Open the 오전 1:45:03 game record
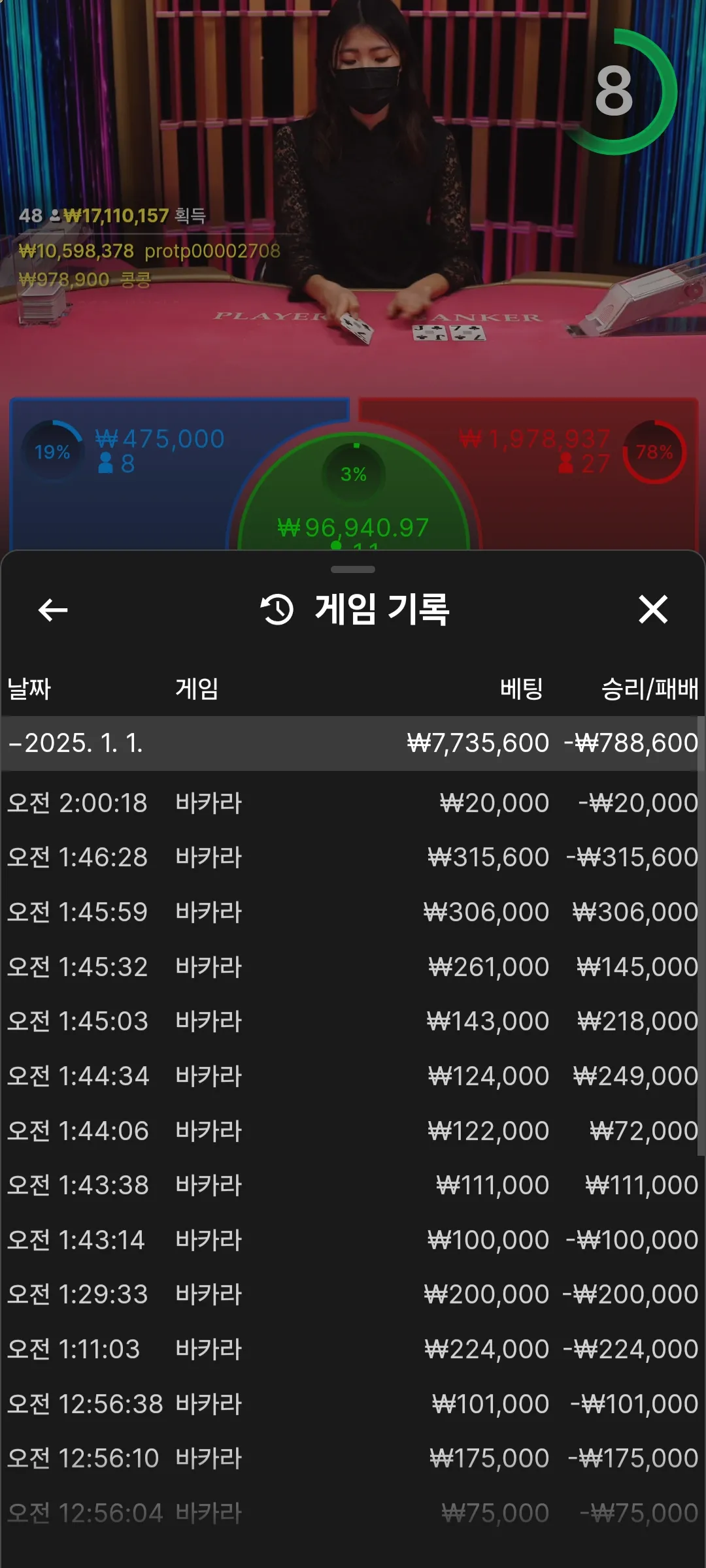Viewport: 706px width, 1568px height. (x=353, y=1021)
